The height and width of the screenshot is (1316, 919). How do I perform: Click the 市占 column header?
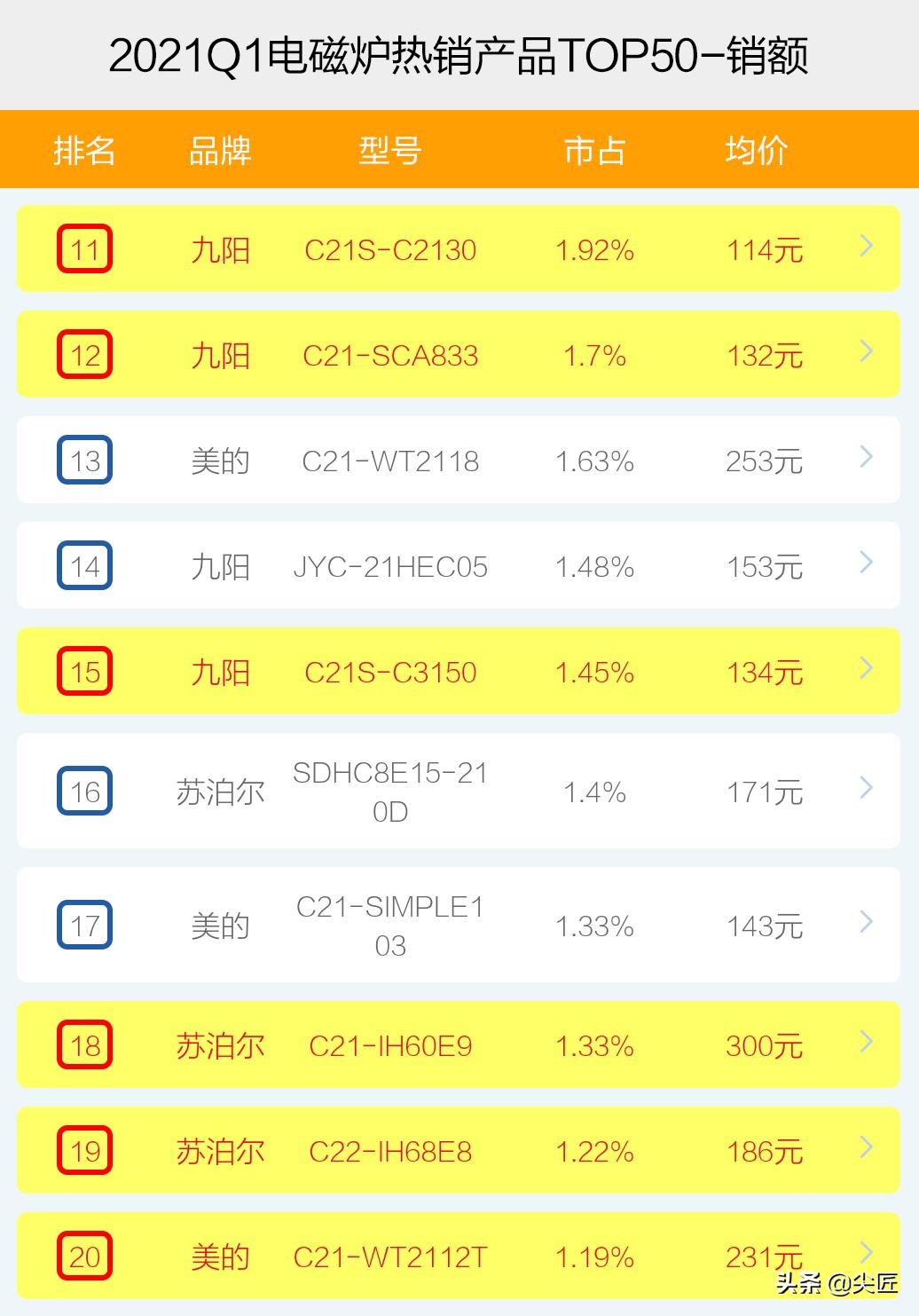(x=594, y=151)
